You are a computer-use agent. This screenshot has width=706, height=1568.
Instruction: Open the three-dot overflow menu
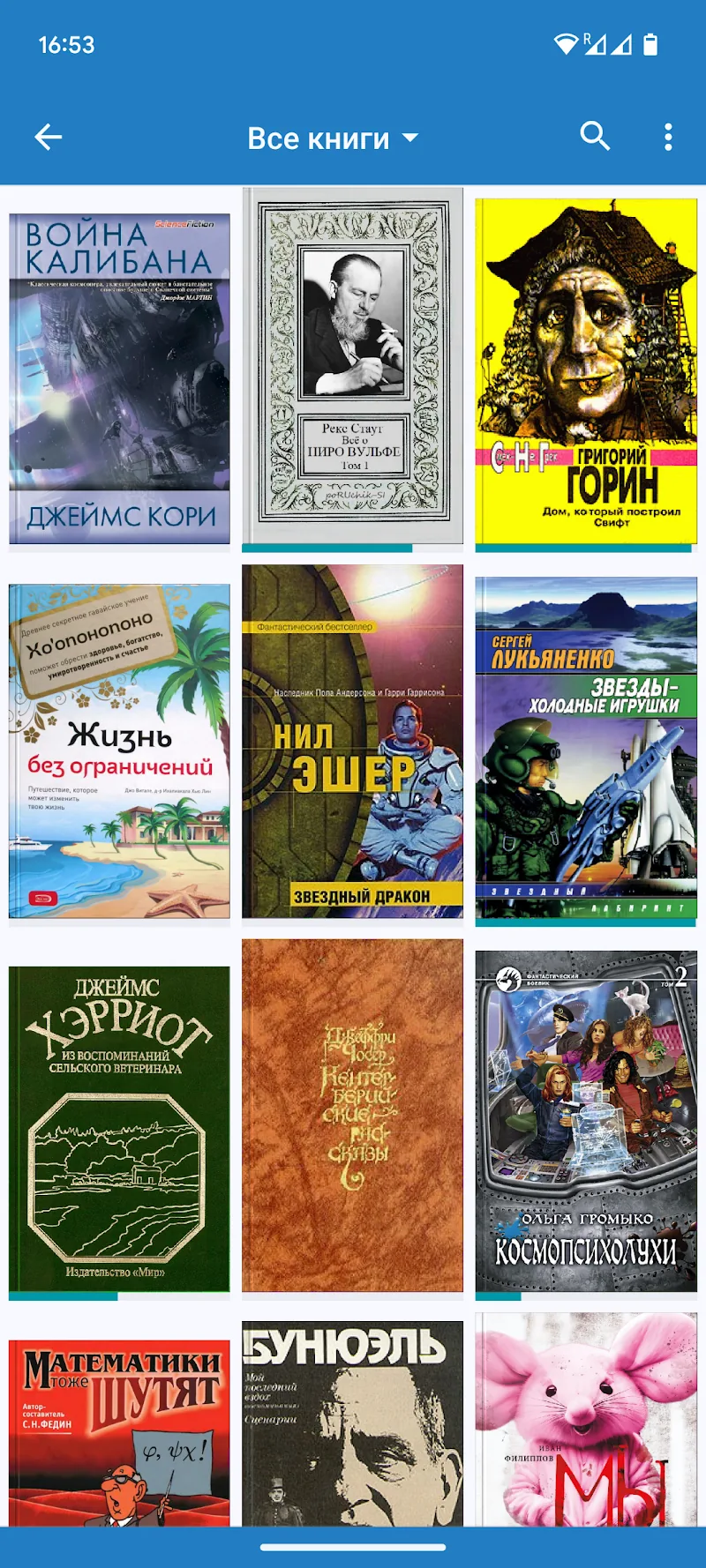point(668,137)
